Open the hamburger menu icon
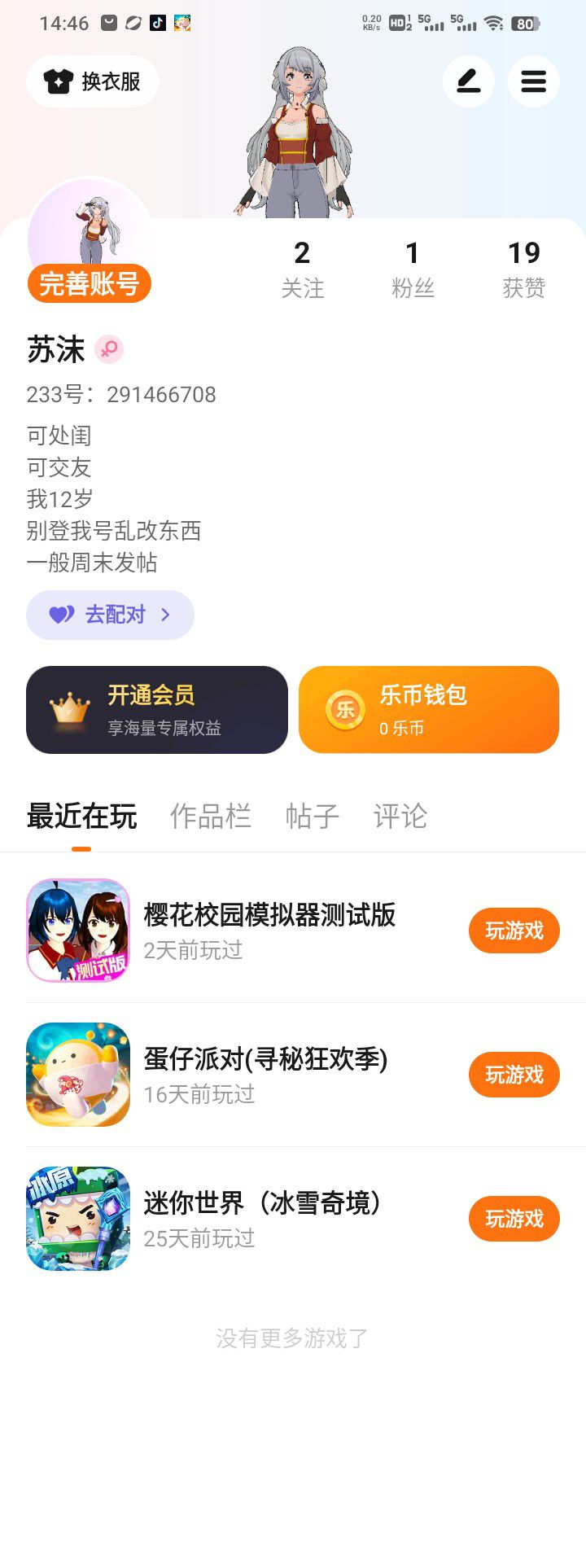Screen dimensions: 586x1568 pos(534,81)
